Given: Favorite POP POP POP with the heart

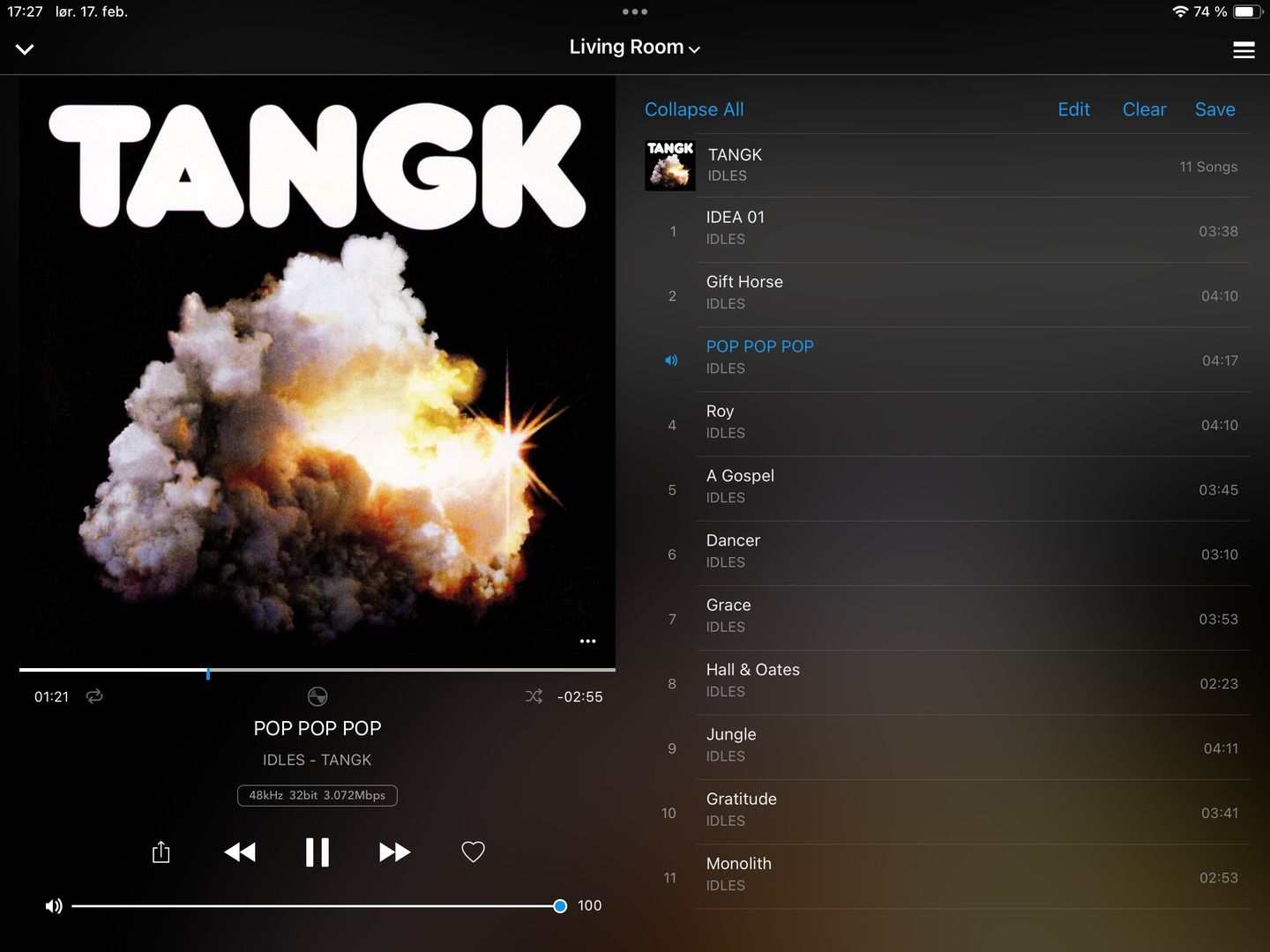Looking at the screenshot, I should pyautogui.click(x=474, y=852).
